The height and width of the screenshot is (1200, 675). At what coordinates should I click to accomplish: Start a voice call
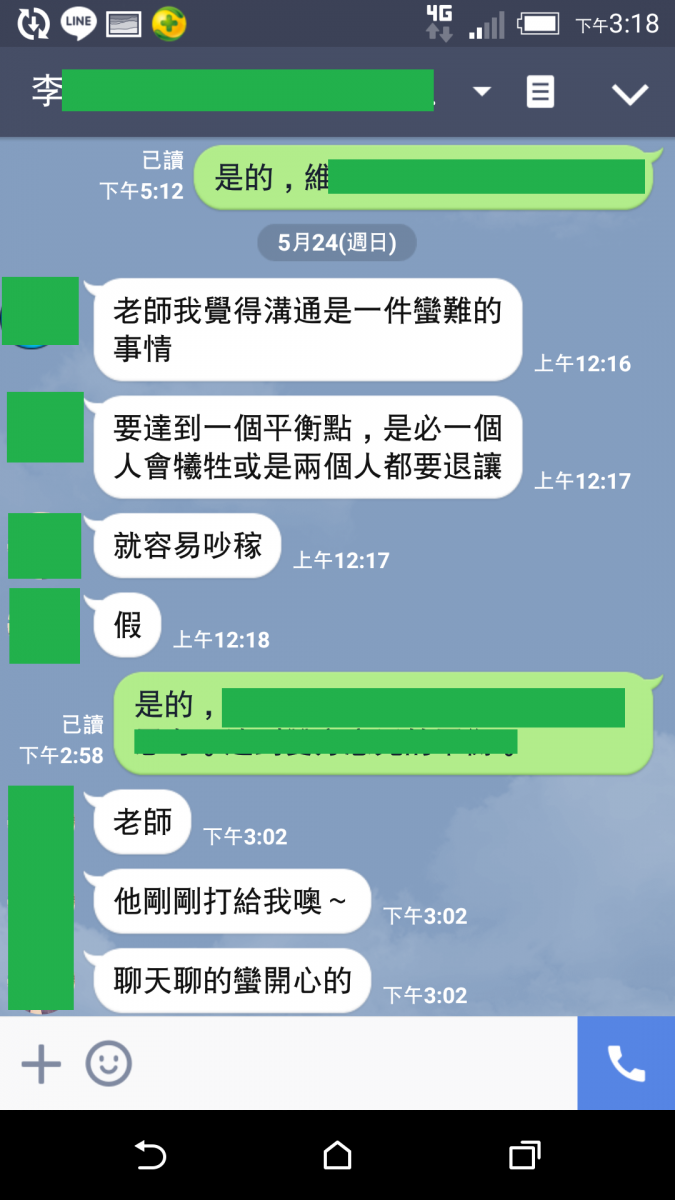pyautogui.click(x=626, y=1064)
